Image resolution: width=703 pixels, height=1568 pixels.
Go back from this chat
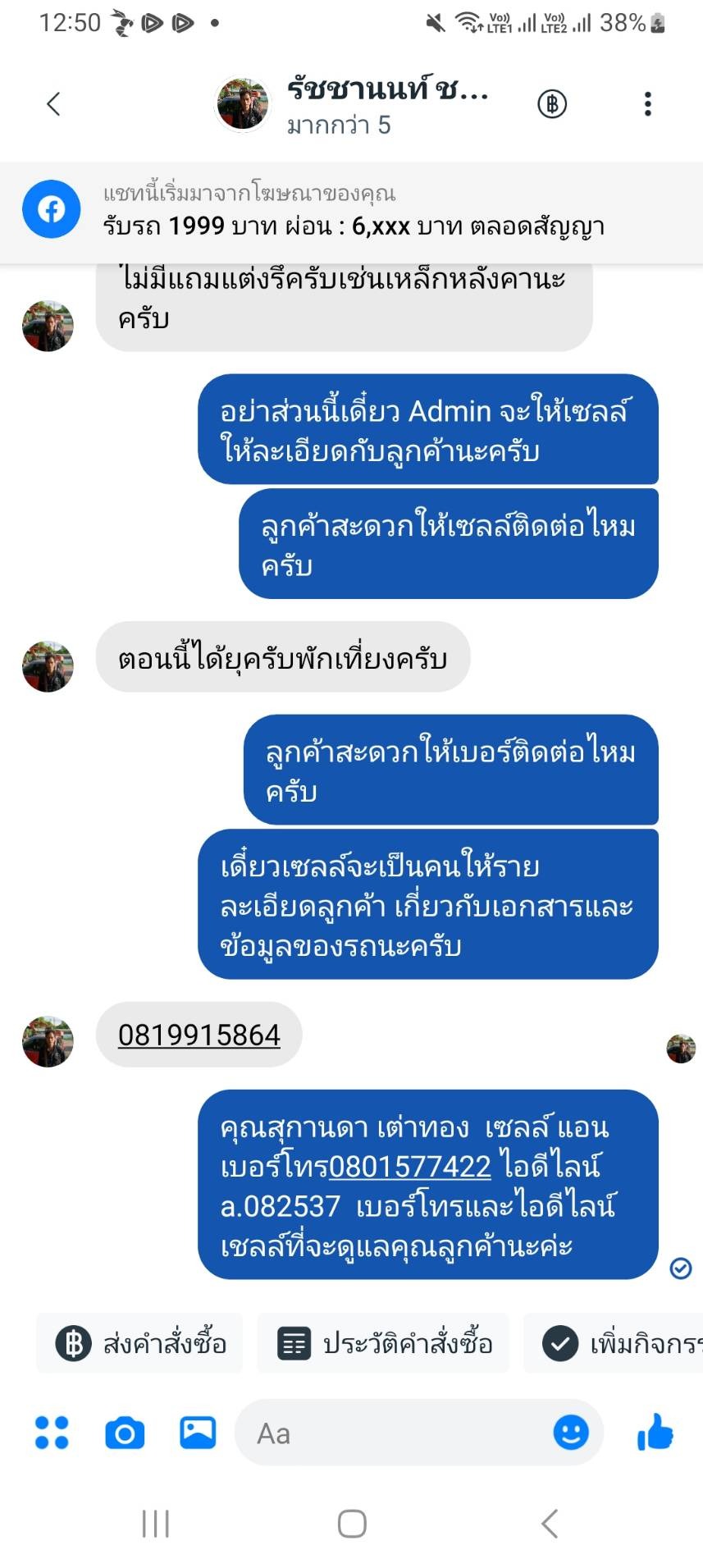(x=53, y=104)
